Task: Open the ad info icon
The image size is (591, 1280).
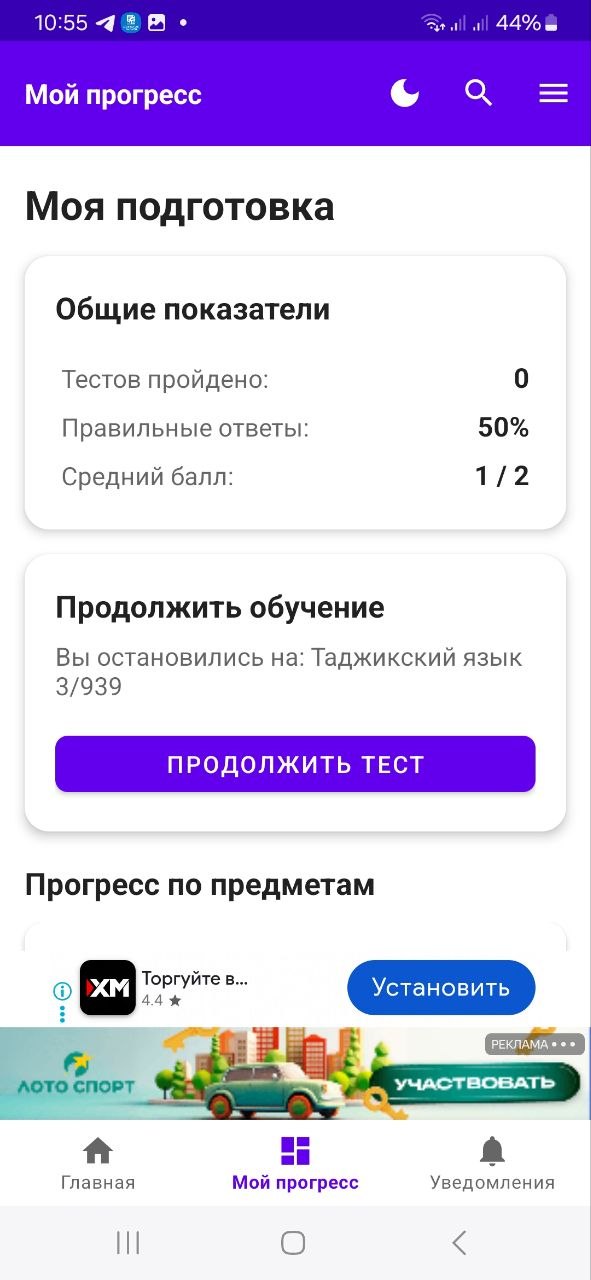Action: [62, 991]
